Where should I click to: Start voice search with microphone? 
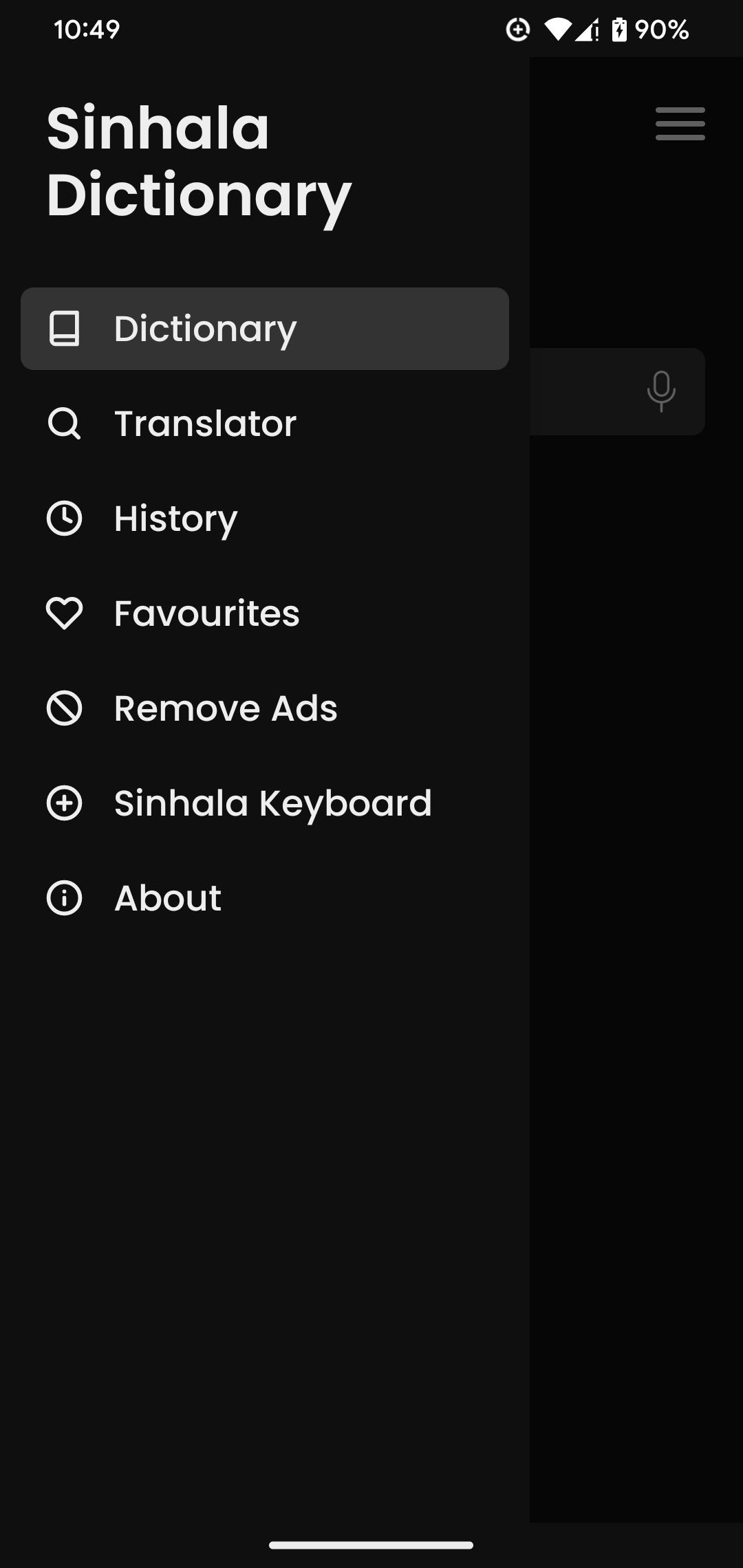pos(660,391)
